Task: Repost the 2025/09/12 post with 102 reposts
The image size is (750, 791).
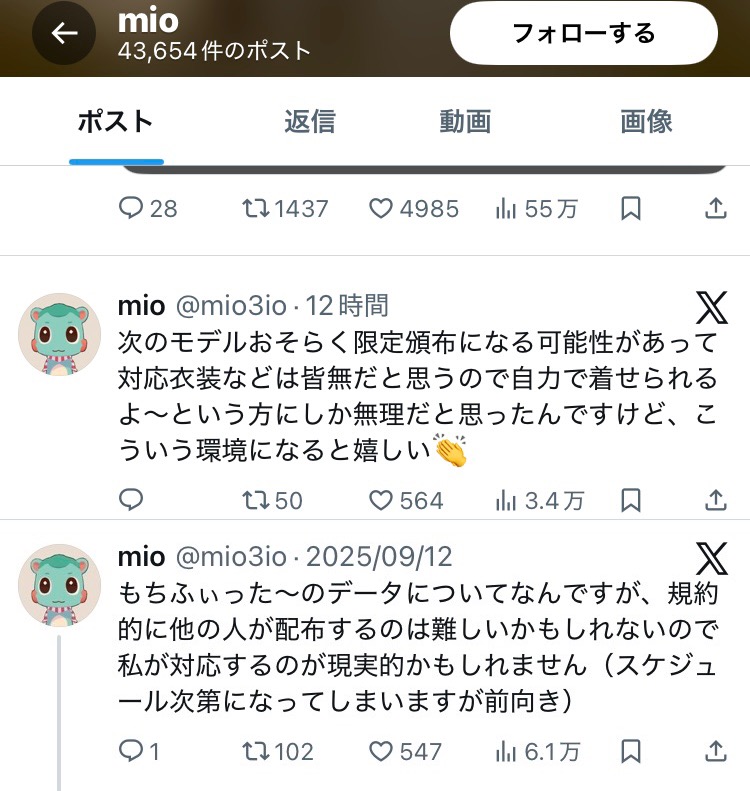Action: point(256,750)
